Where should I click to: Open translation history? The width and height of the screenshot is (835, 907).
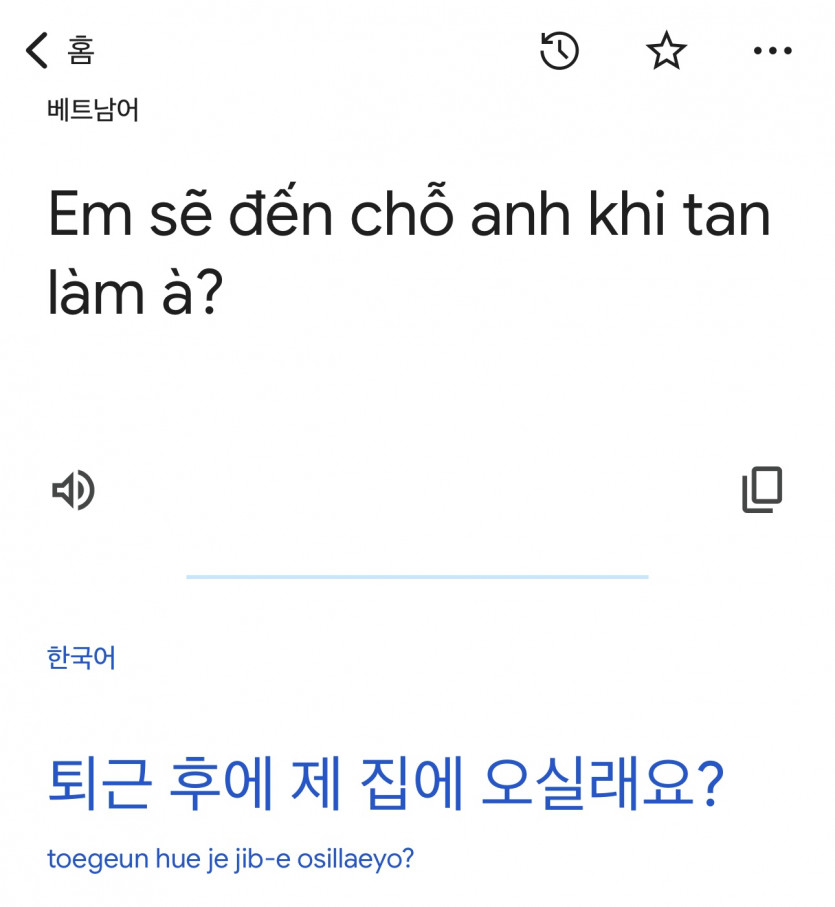pos(559,51)
